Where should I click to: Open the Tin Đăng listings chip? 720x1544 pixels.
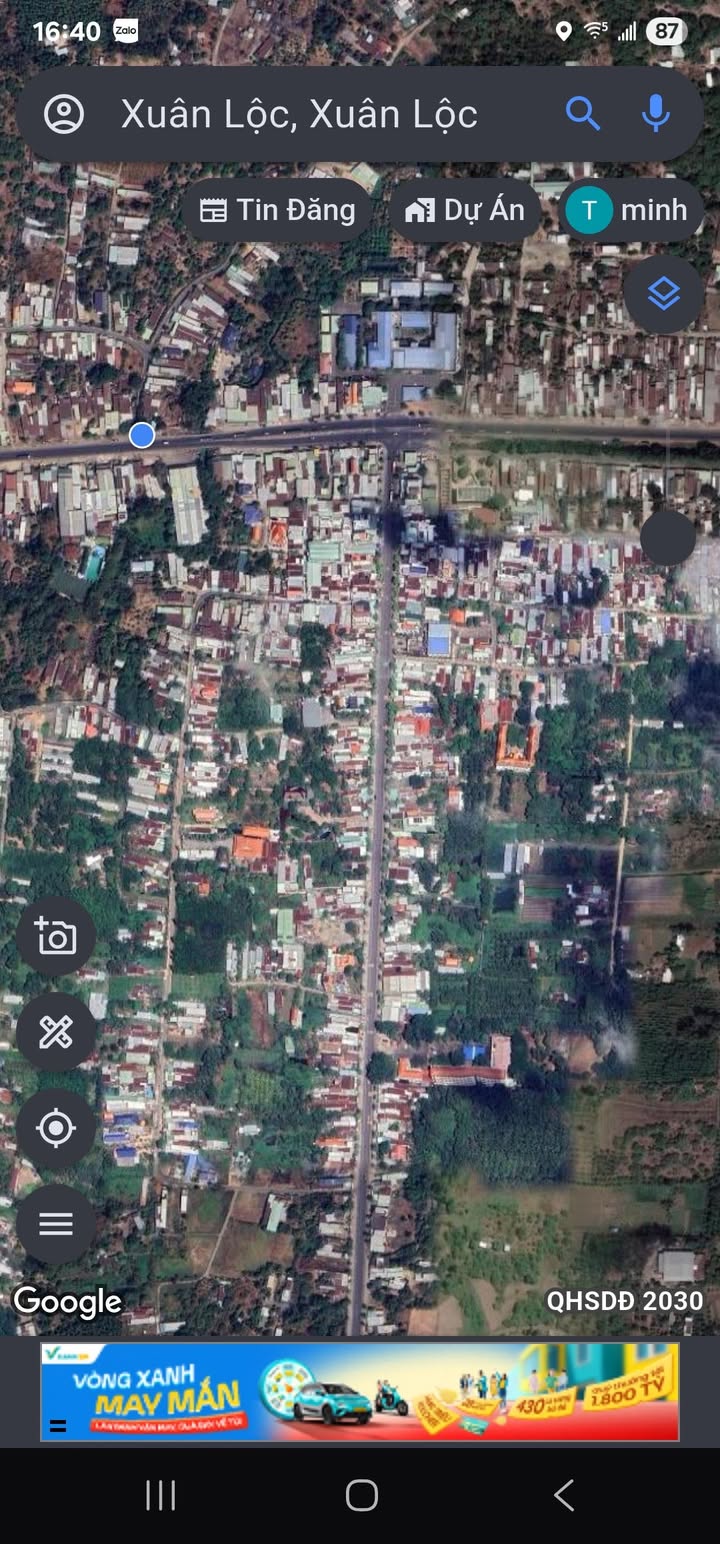pyautogui.click(x=278, y=210)
